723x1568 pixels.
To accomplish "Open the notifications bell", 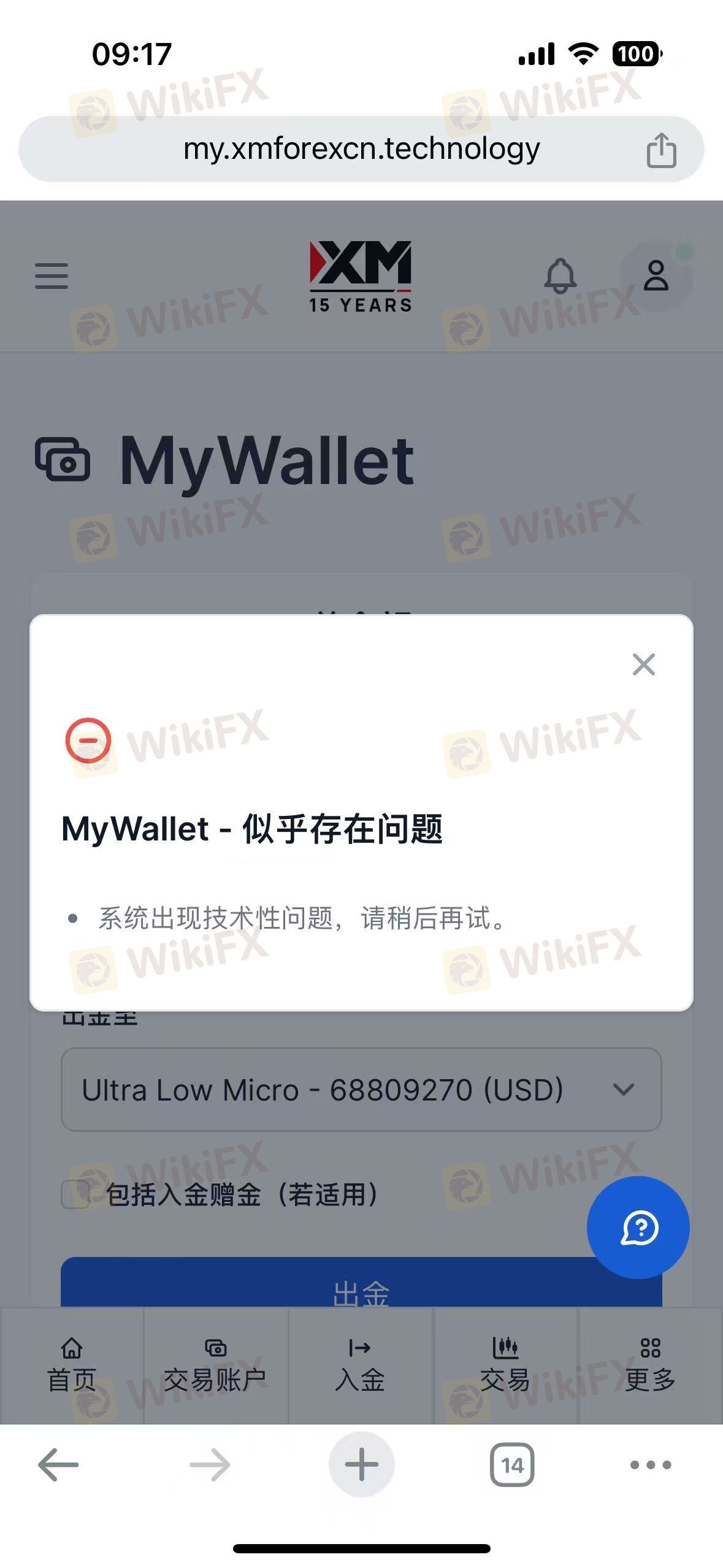I will (560, 276).
